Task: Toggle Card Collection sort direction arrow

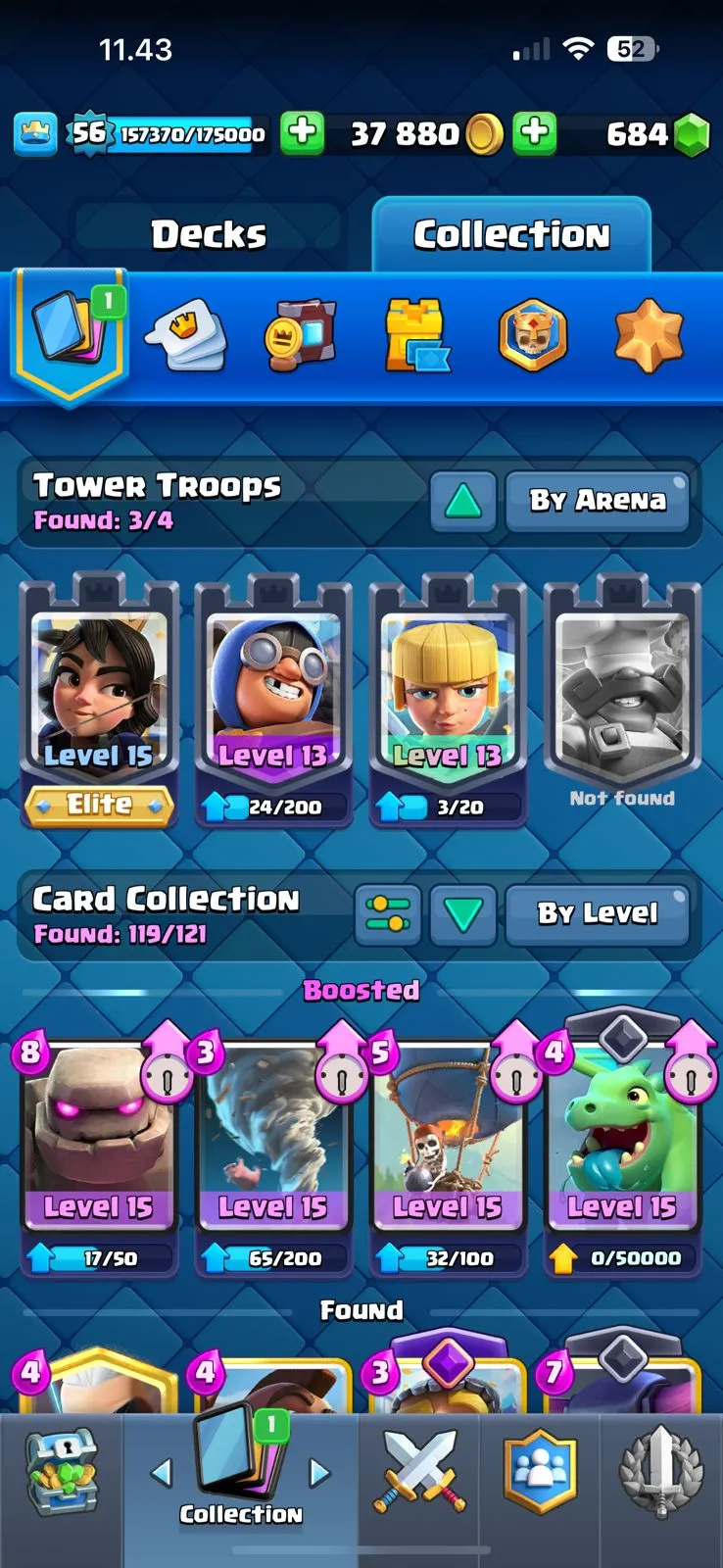Action: click(462, 914)
